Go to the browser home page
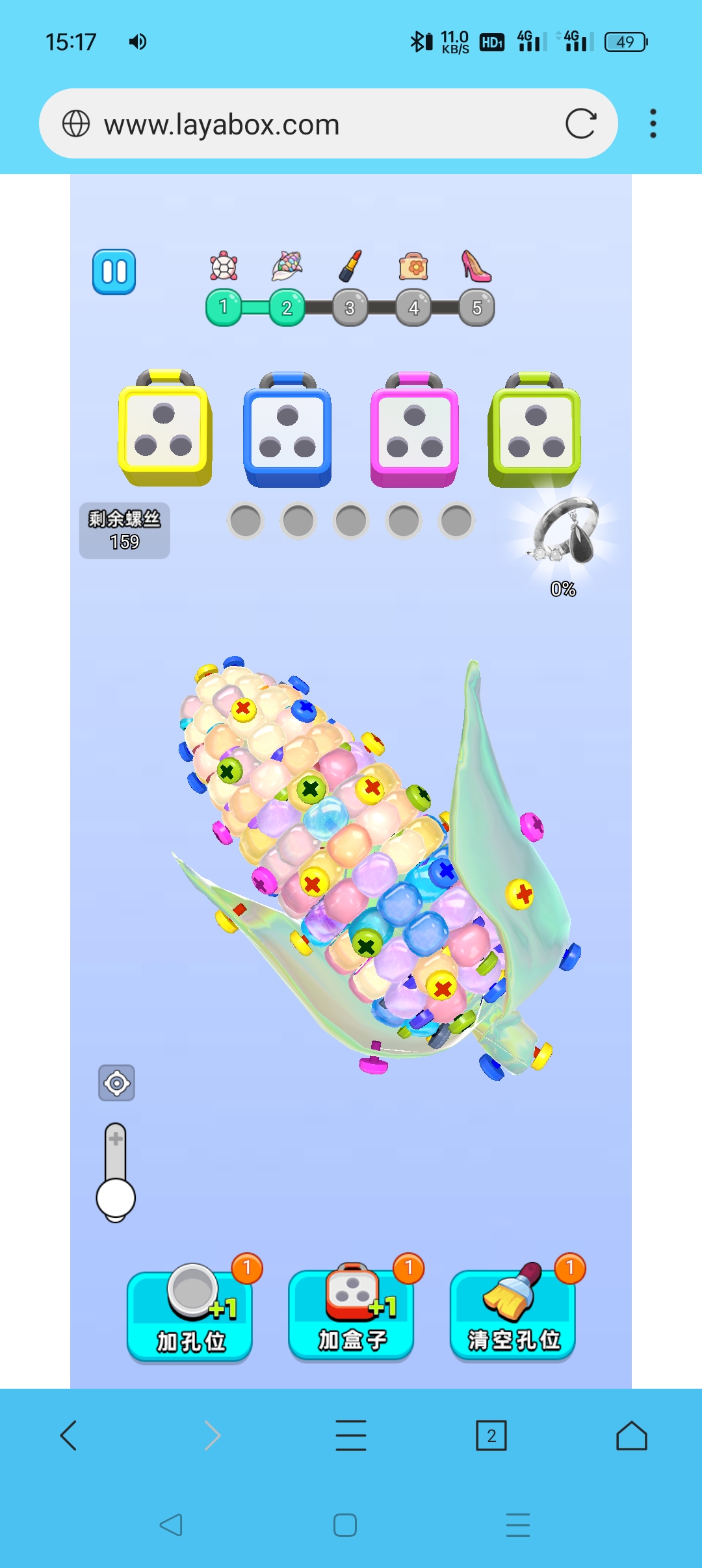 [631, 1435]
